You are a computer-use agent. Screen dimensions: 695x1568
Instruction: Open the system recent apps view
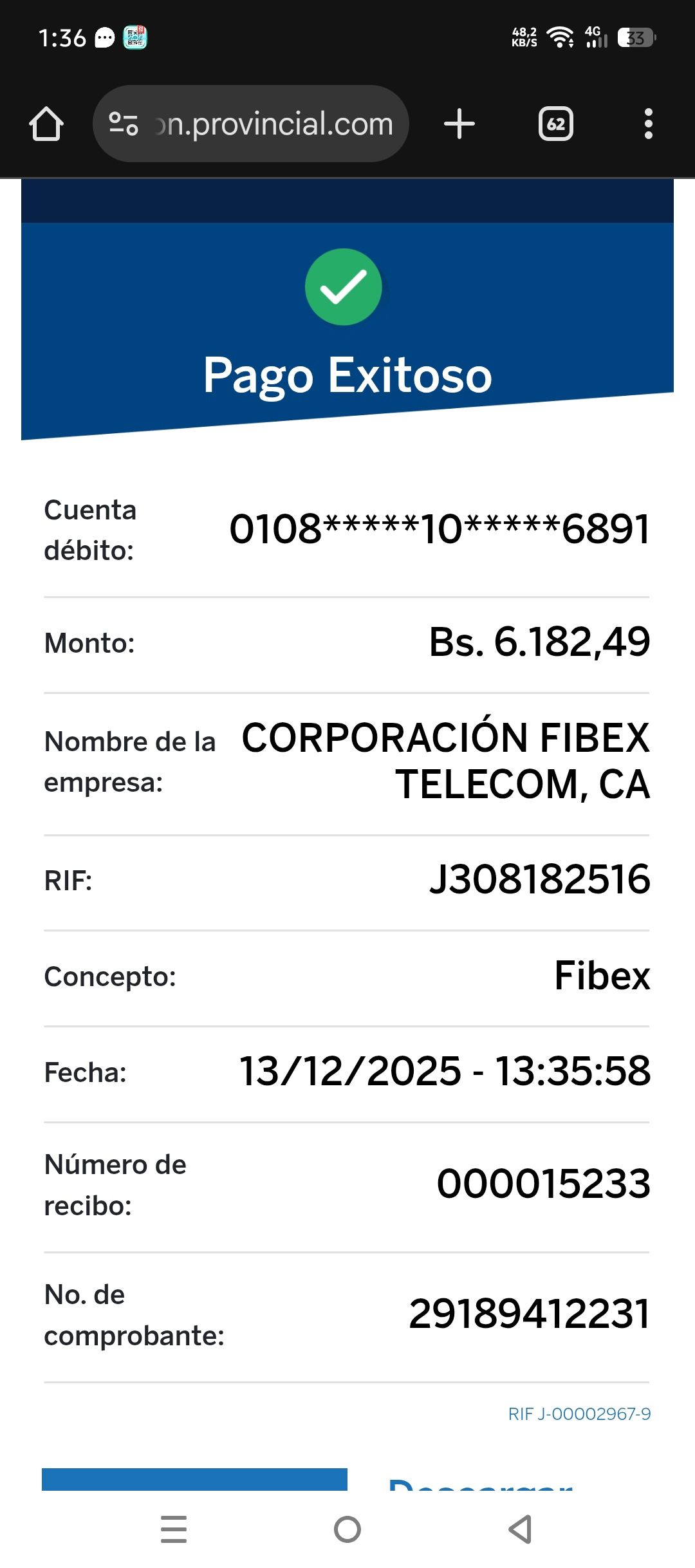pos(174,1529)
